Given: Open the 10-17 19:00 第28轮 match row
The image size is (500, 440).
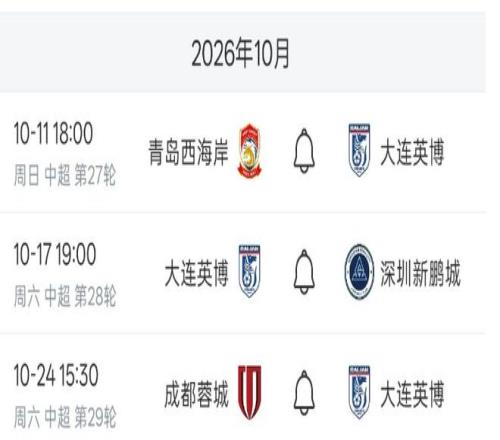Looking at the screenshot, I should pos(243,273).
